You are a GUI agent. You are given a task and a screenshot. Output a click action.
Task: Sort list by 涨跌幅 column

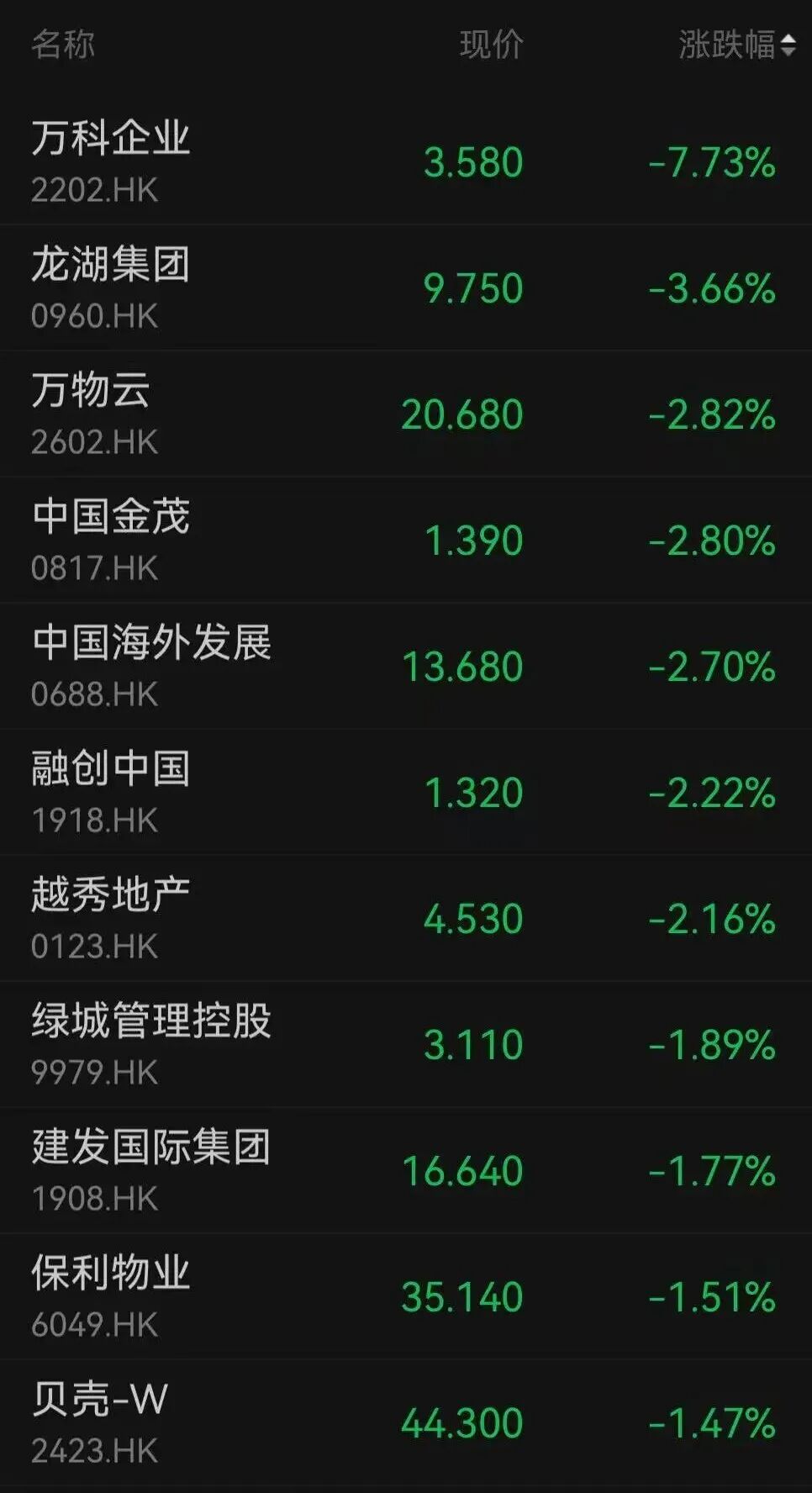click(x=736, y=45)
